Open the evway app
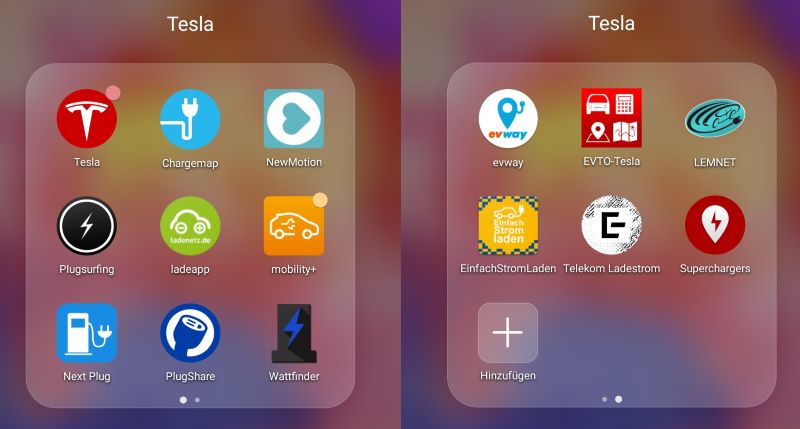 pyautogui.click(x=508, y=119)
